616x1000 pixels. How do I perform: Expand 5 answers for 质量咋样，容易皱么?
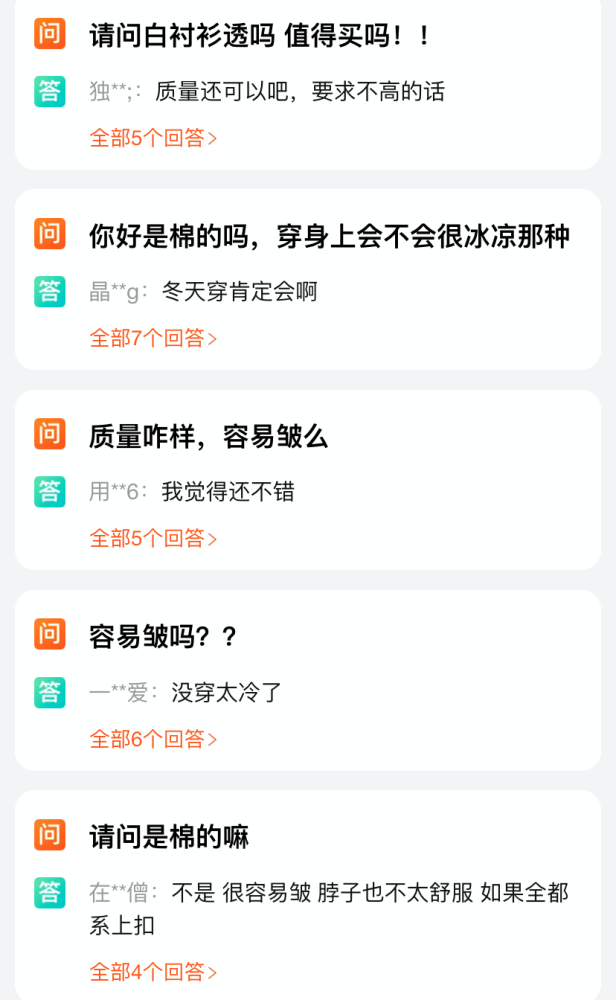click(x=153, y=538)
